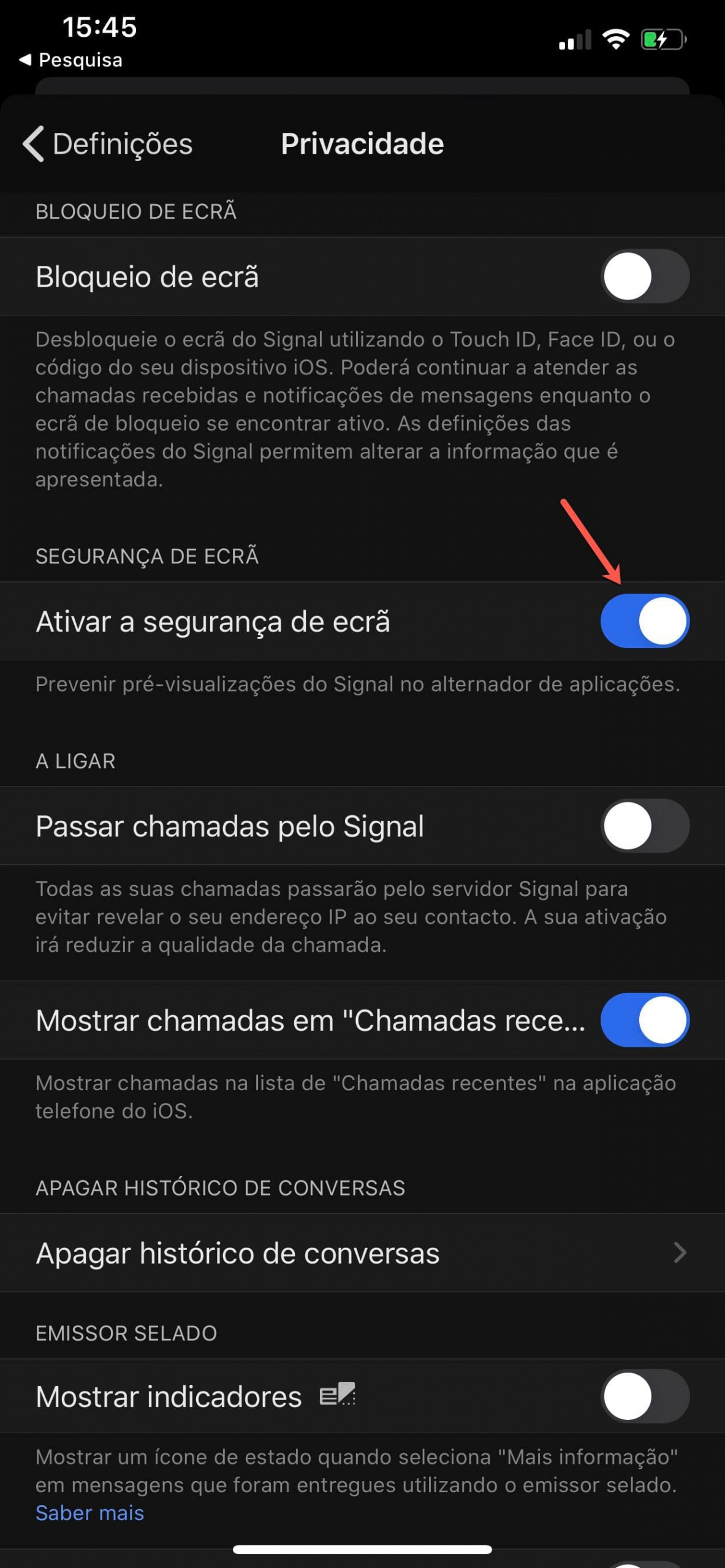725x1568 pixels.
Task: Enable the Bloqueio de ecrã switch
Action: (645, 276)
